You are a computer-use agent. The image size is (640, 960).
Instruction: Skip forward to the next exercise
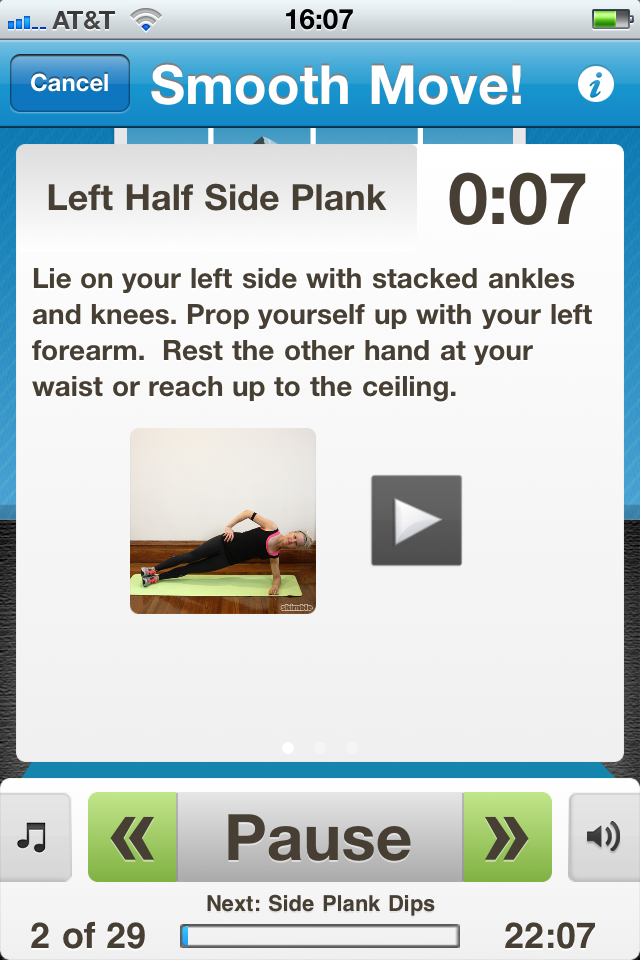click(x=507, y=837)
